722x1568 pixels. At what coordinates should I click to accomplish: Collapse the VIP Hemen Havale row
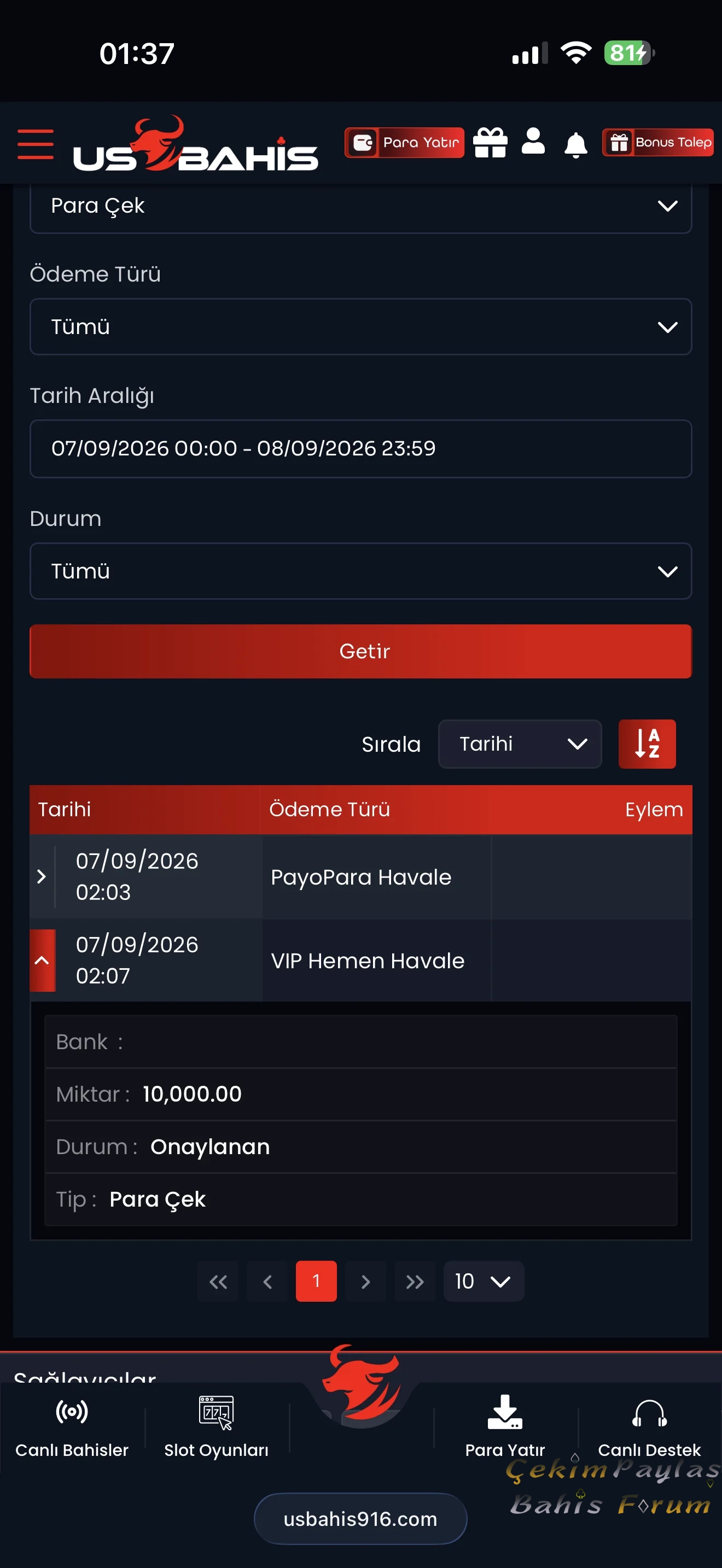point(42,961)
